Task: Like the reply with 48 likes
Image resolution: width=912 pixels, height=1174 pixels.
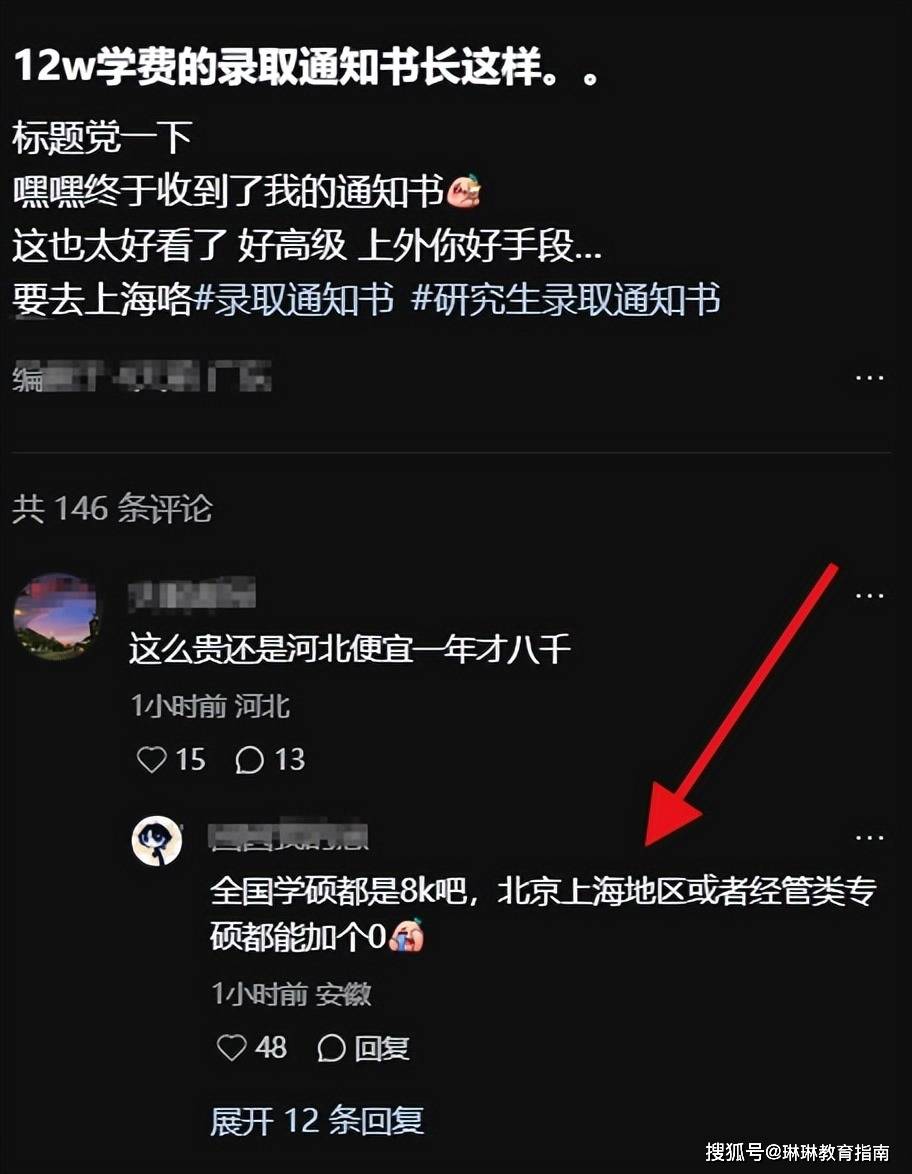Action: 232,1048
